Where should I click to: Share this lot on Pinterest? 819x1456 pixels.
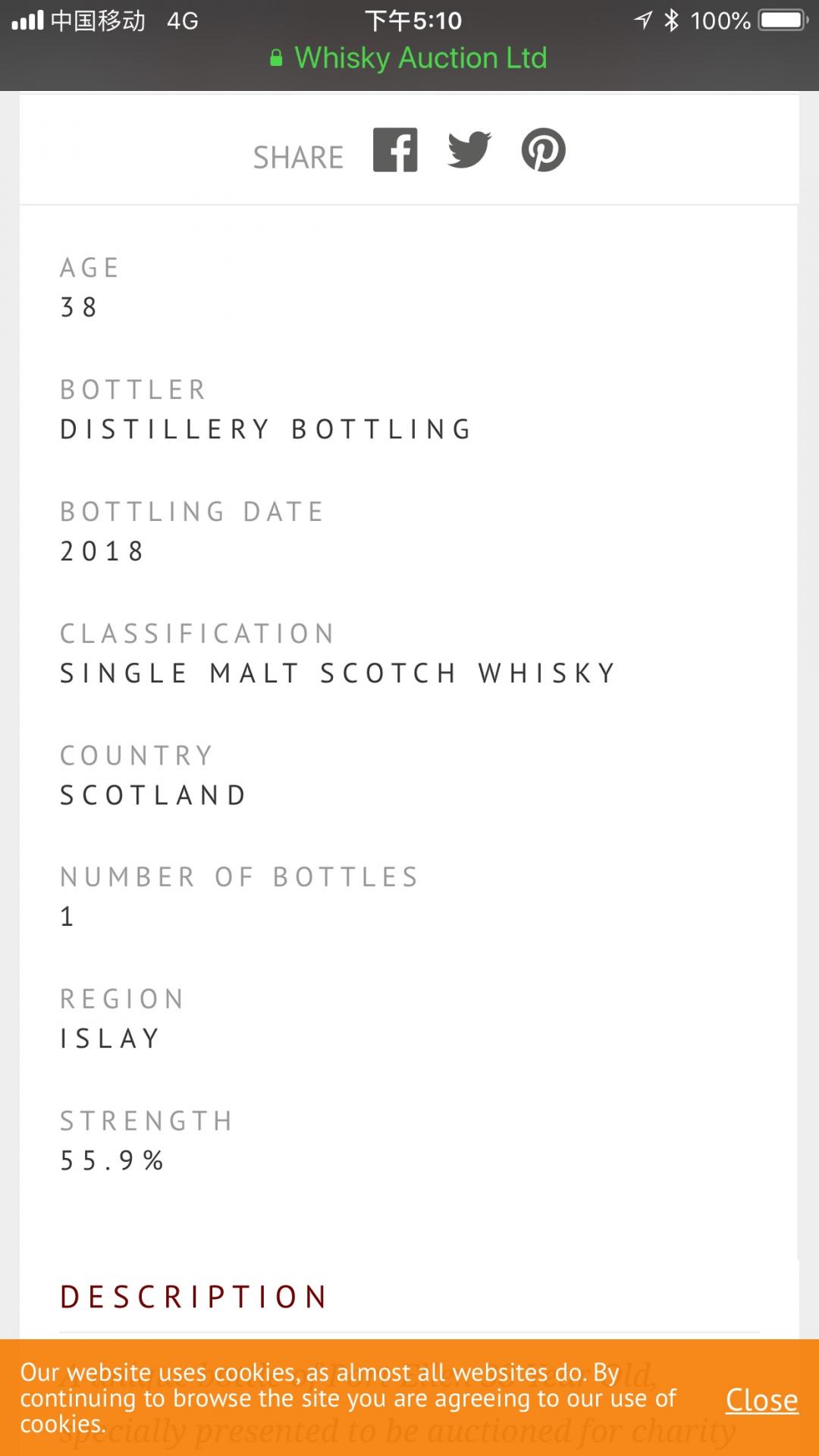pos(543,150)
